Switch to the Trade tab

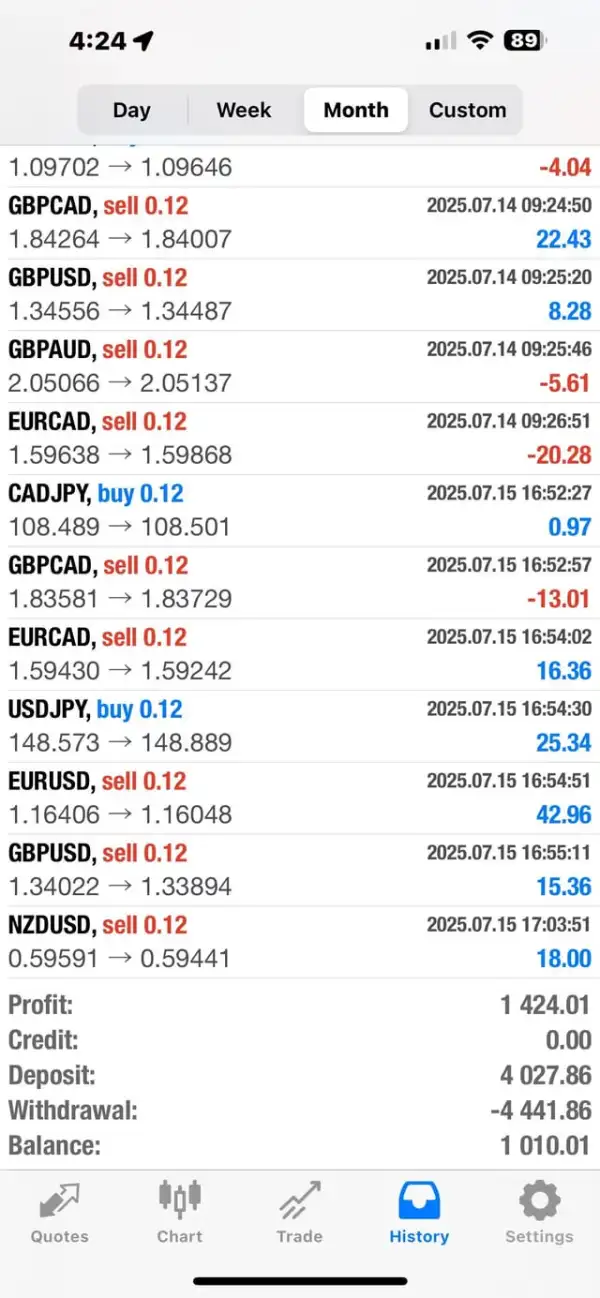[300, 1212]
